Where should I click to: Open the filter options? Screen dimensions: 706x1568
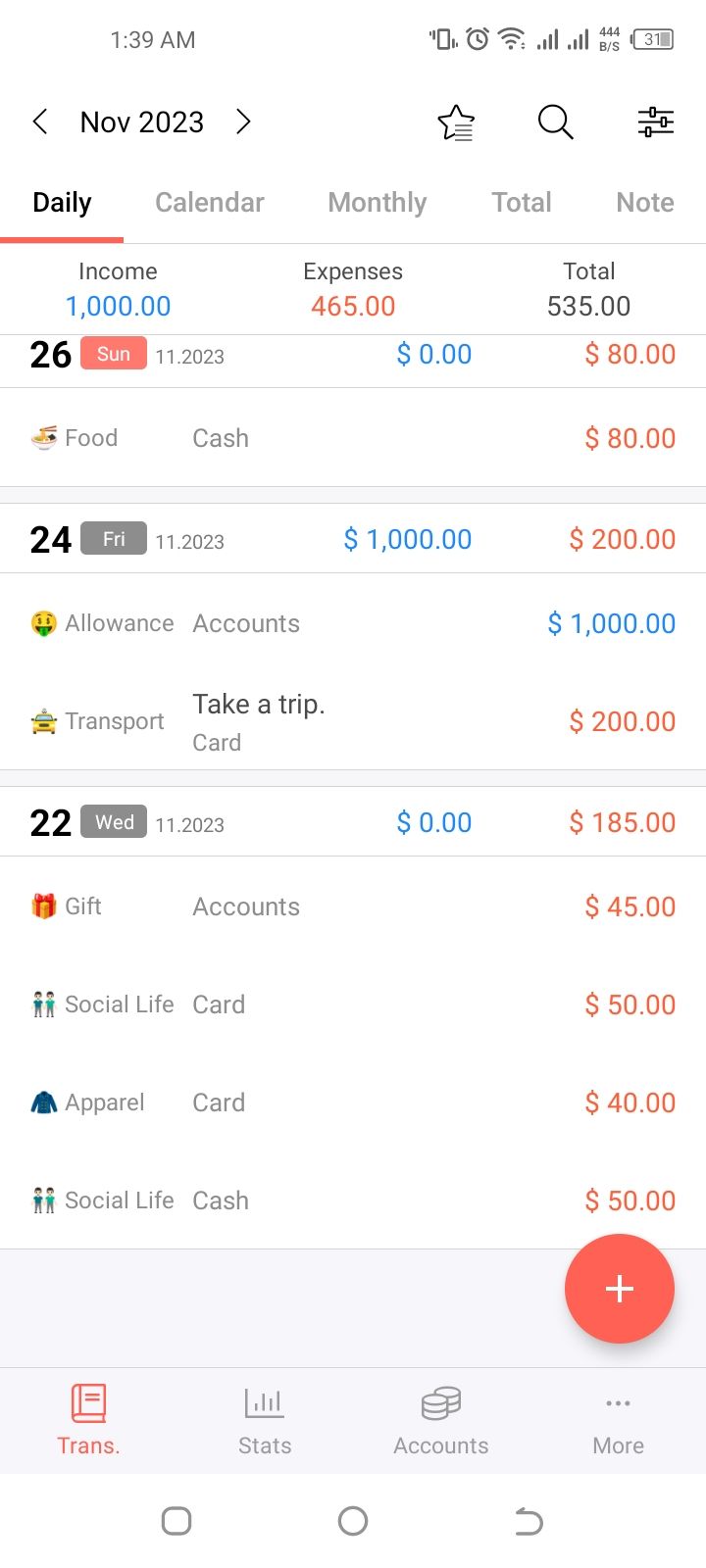[x=655, y=122]
